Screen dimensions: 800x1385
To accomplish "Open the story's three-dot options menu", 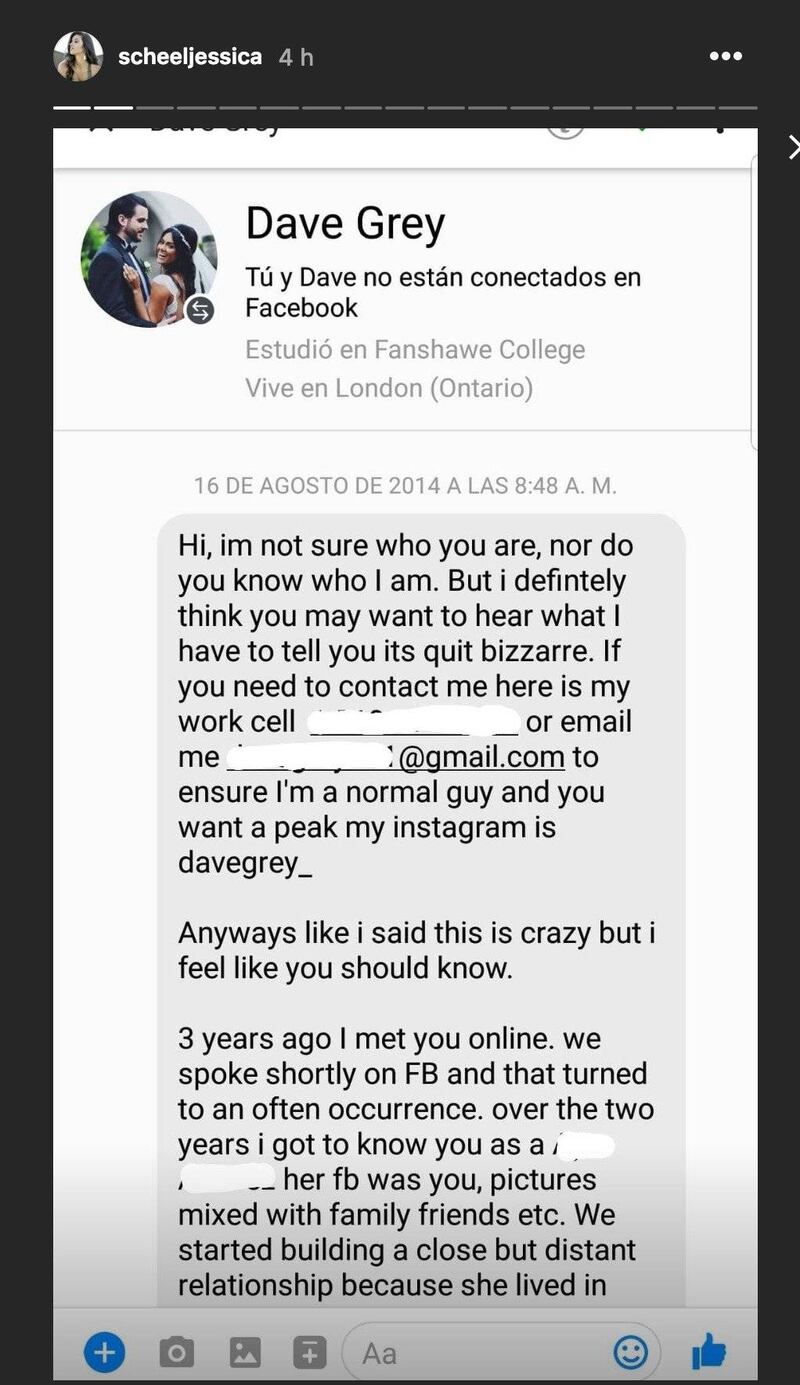I will click(726, 57).
